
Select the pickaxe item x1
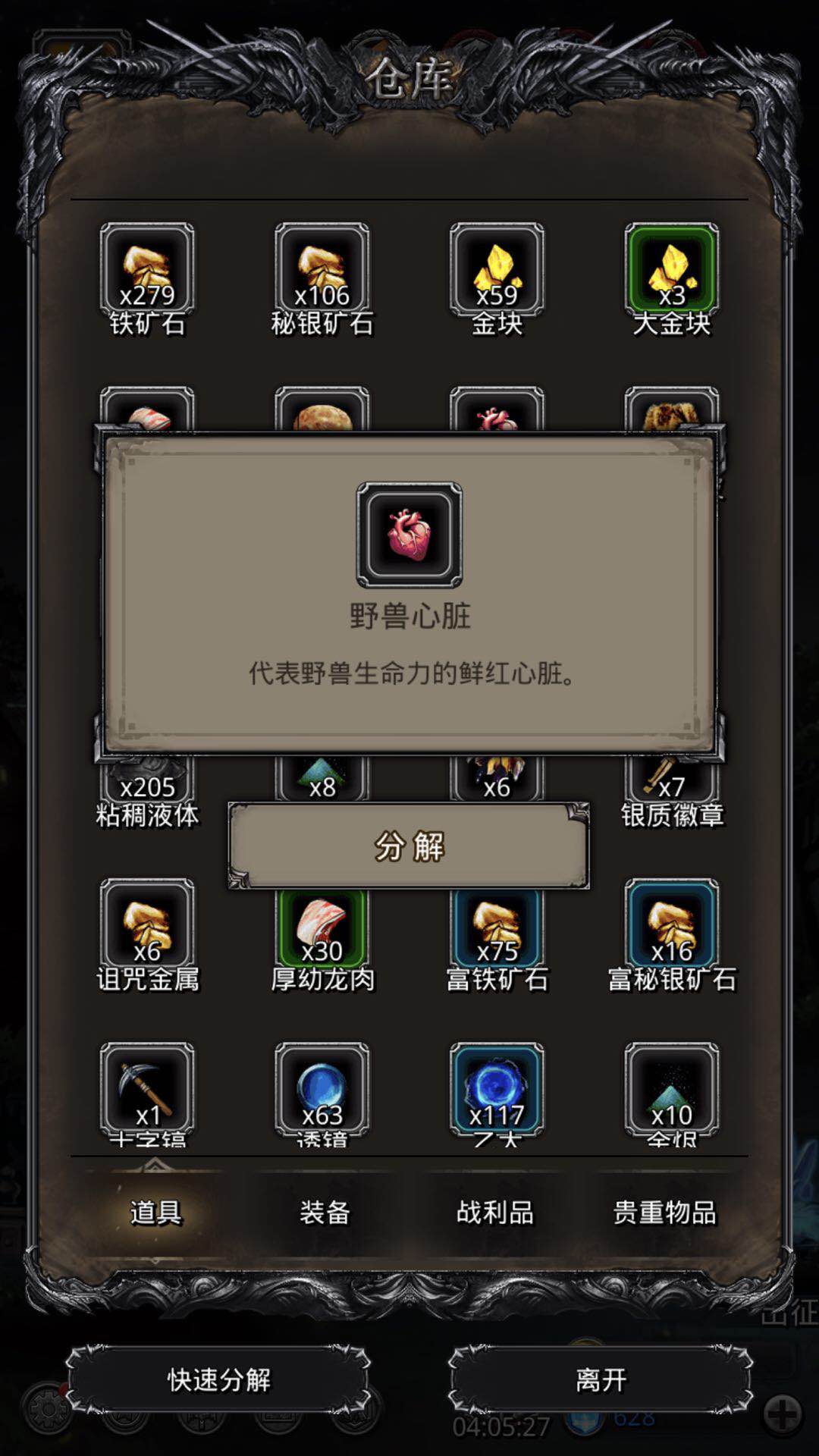(x=147, y=1090)
